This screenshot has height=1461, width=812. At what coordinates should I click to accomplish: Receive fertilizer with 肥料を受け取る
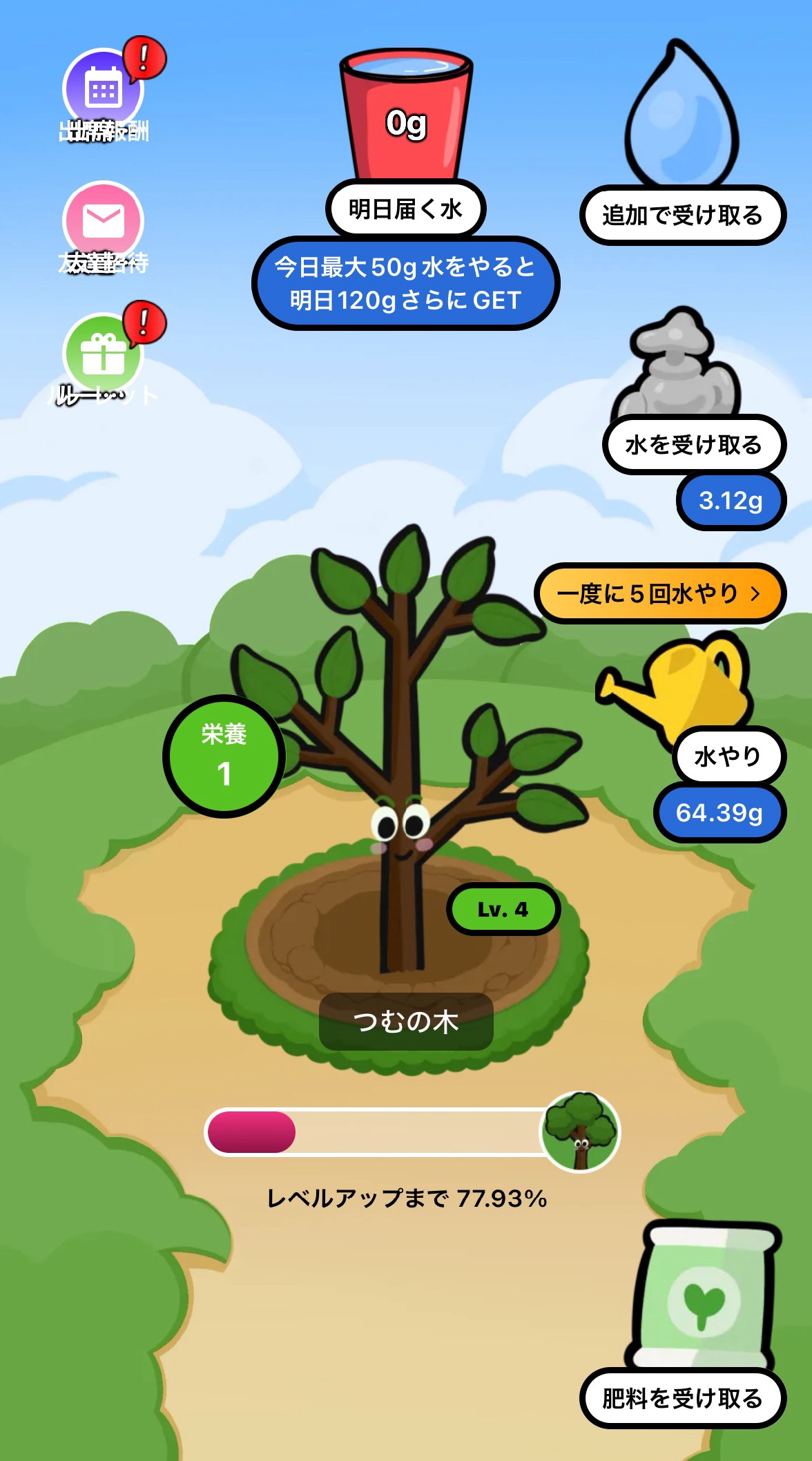click(x=682, y=1397)
